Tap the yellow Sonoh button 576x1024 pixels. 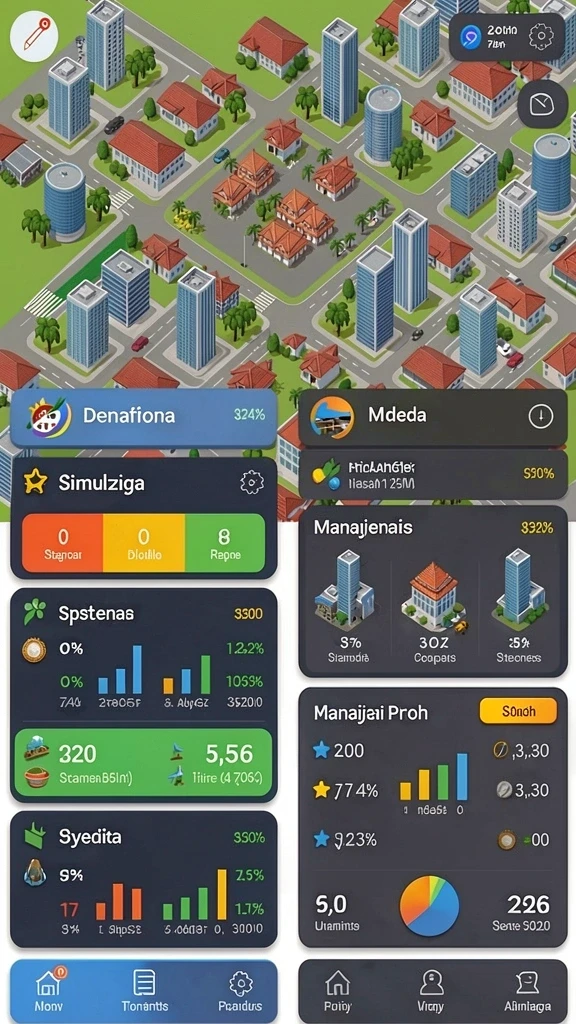(518, 711)
